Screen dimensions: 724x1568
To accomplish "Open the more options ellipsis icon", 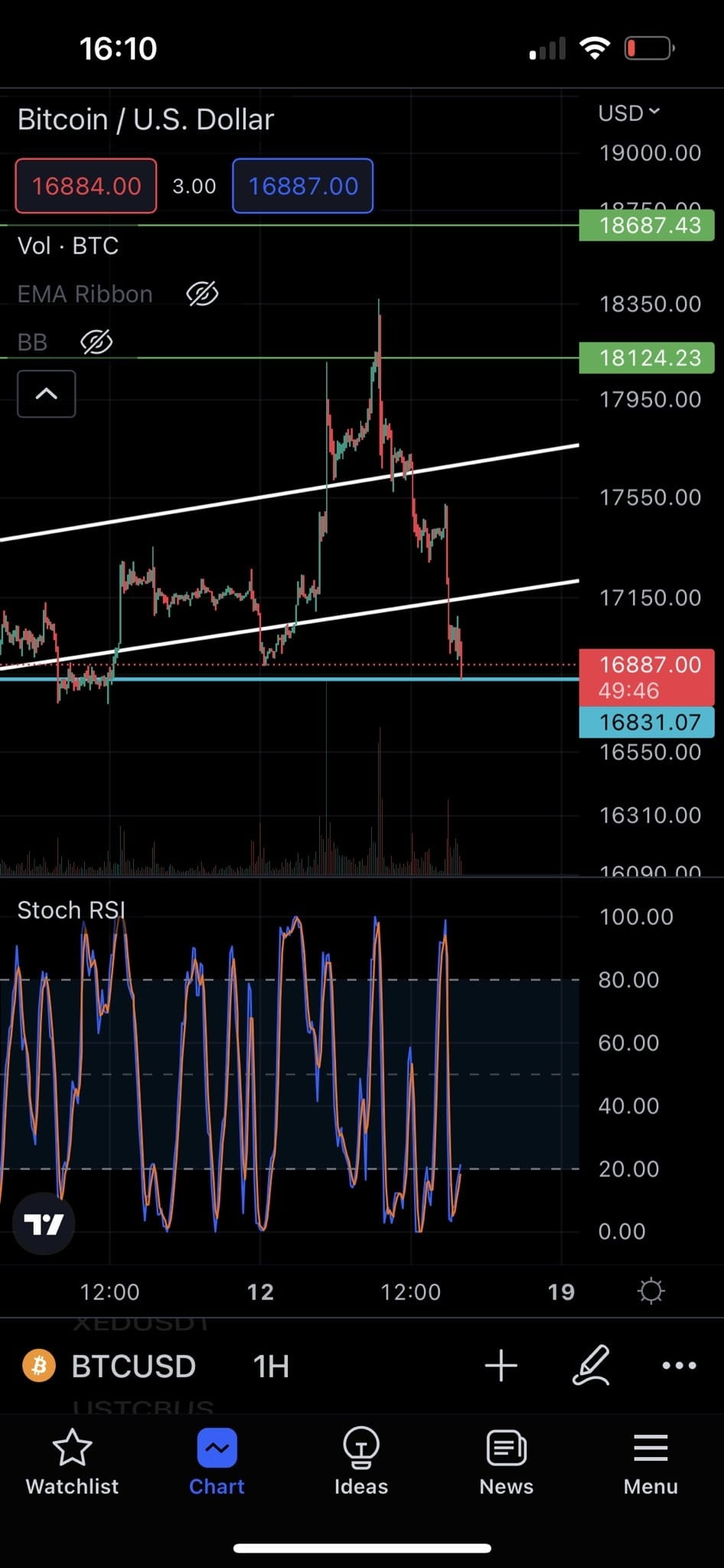I will tap(678, 1365).
